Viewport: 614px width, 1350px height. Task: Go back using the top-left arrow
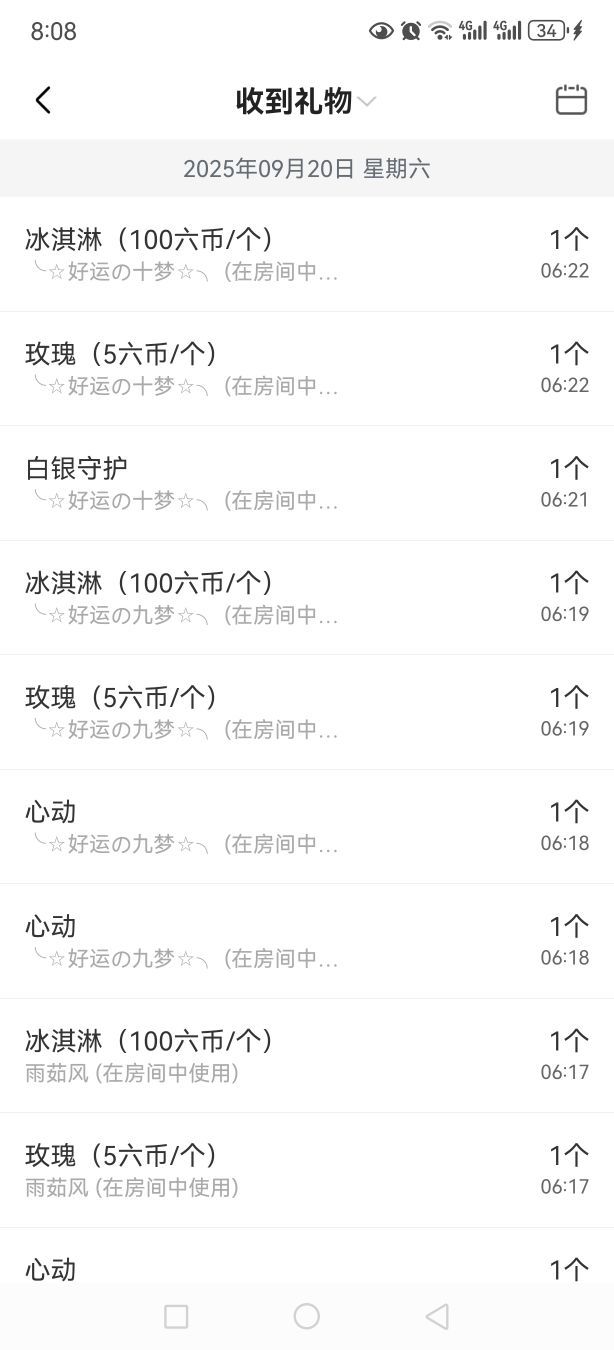43,100
